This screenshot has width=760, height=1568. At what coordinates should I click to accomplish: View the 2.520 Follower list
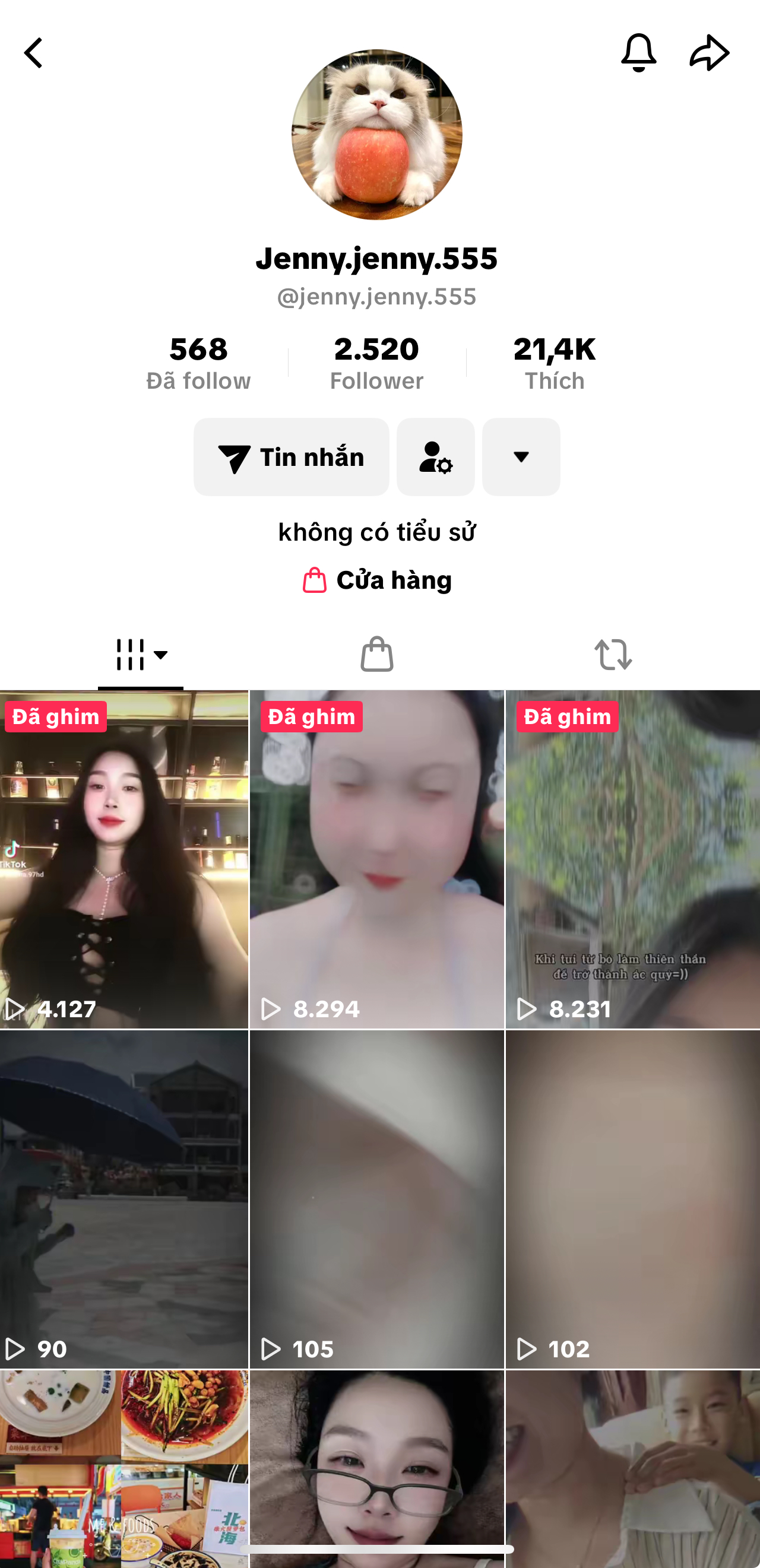pos(376,363)
